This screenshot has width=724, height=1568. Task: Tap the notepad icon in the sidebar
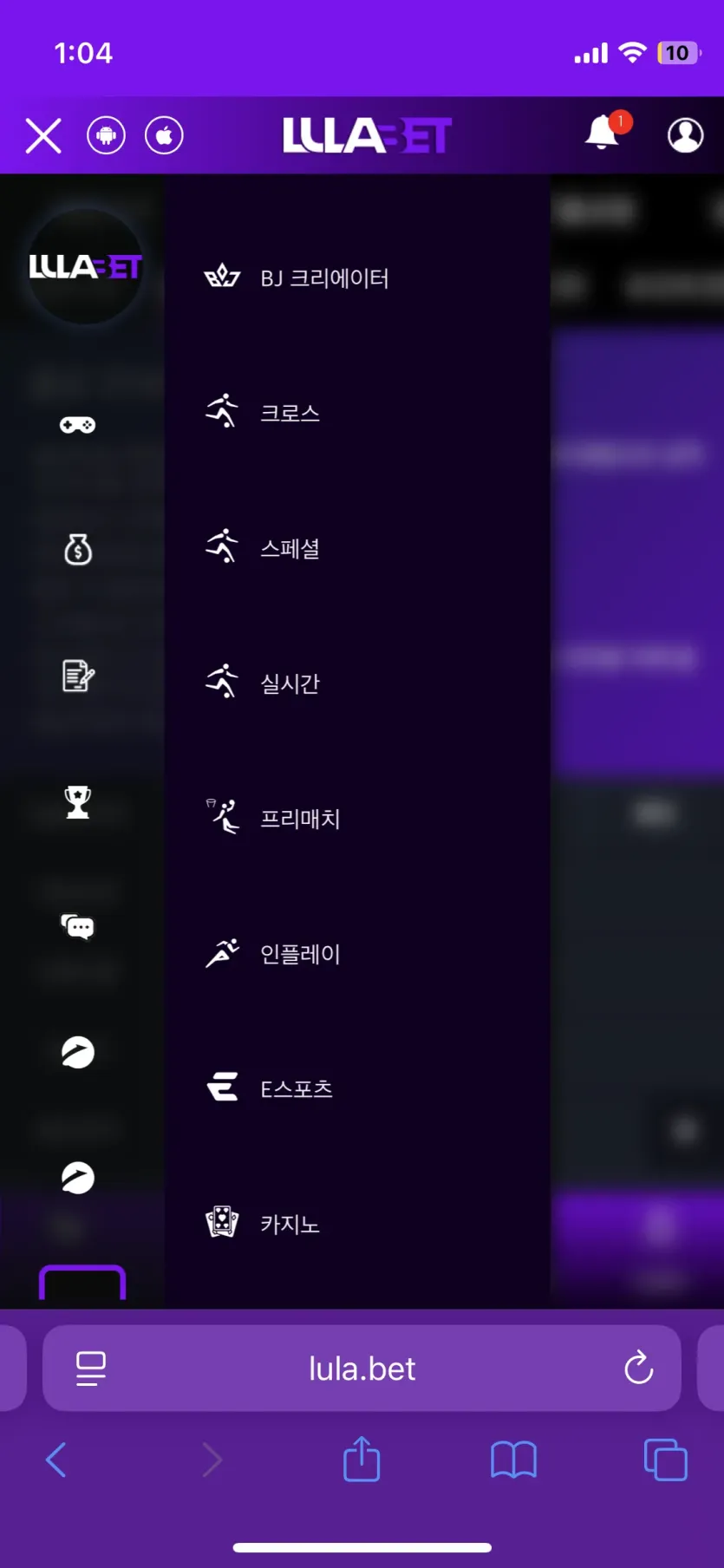78,676
